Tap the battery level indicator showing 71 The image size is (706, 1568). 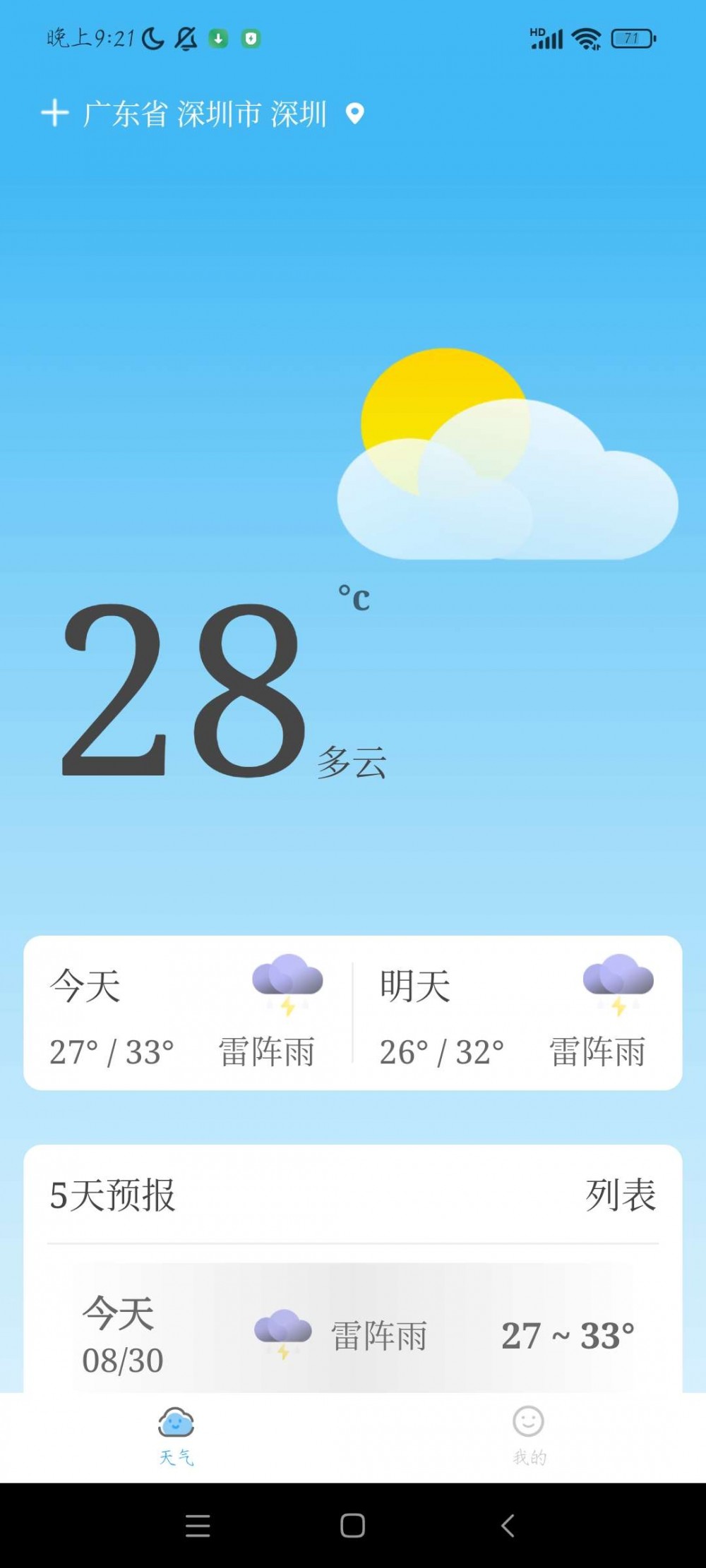click(x=633, y=40)
